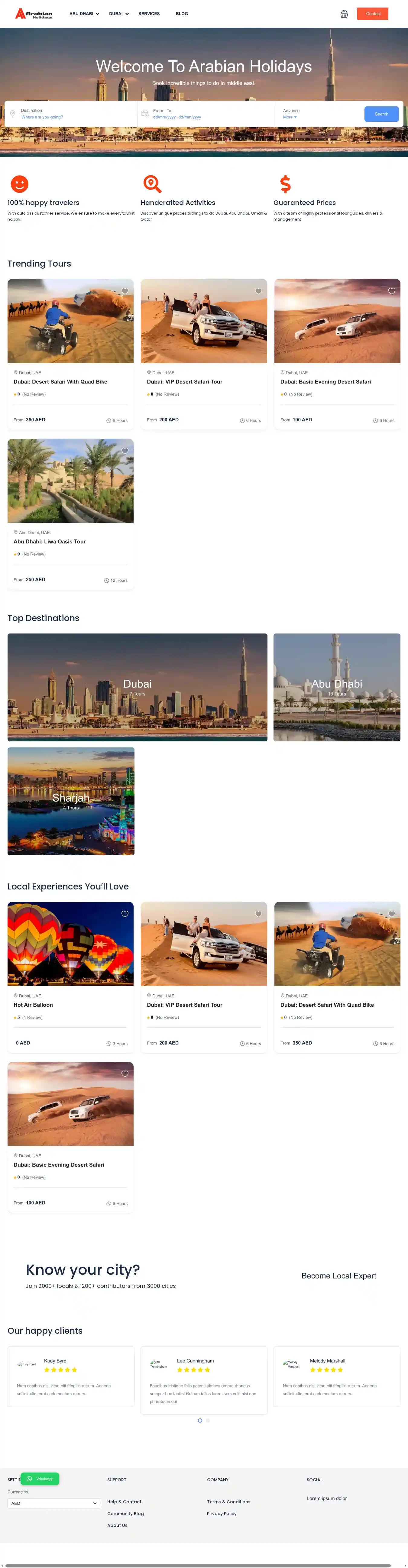The image size is (408, 1568).
Task: Expand Advance More options
Action: (x=290, y=117)
